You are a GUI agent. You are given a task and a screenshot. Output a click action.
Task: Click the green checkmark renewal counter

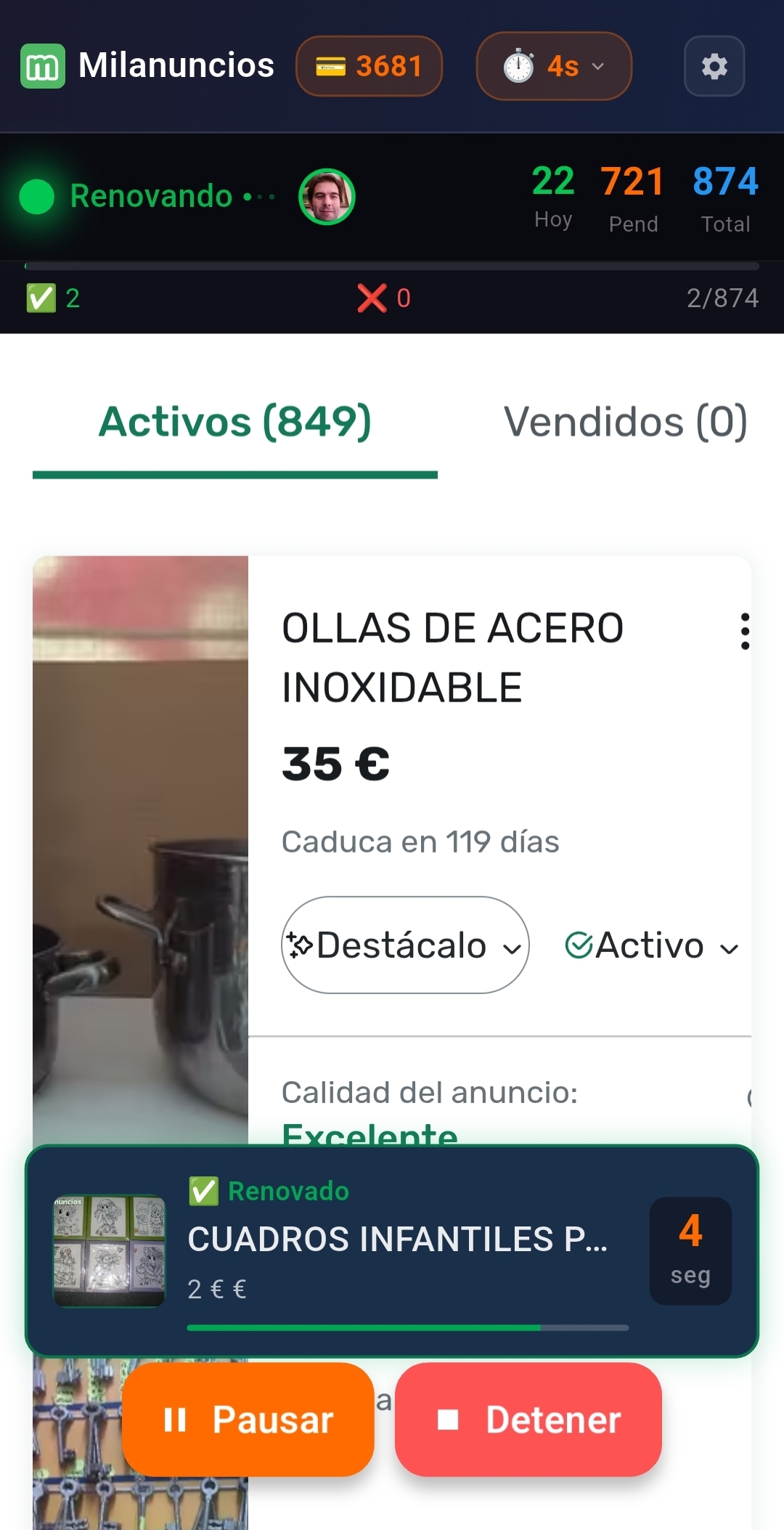coord(42,298)
